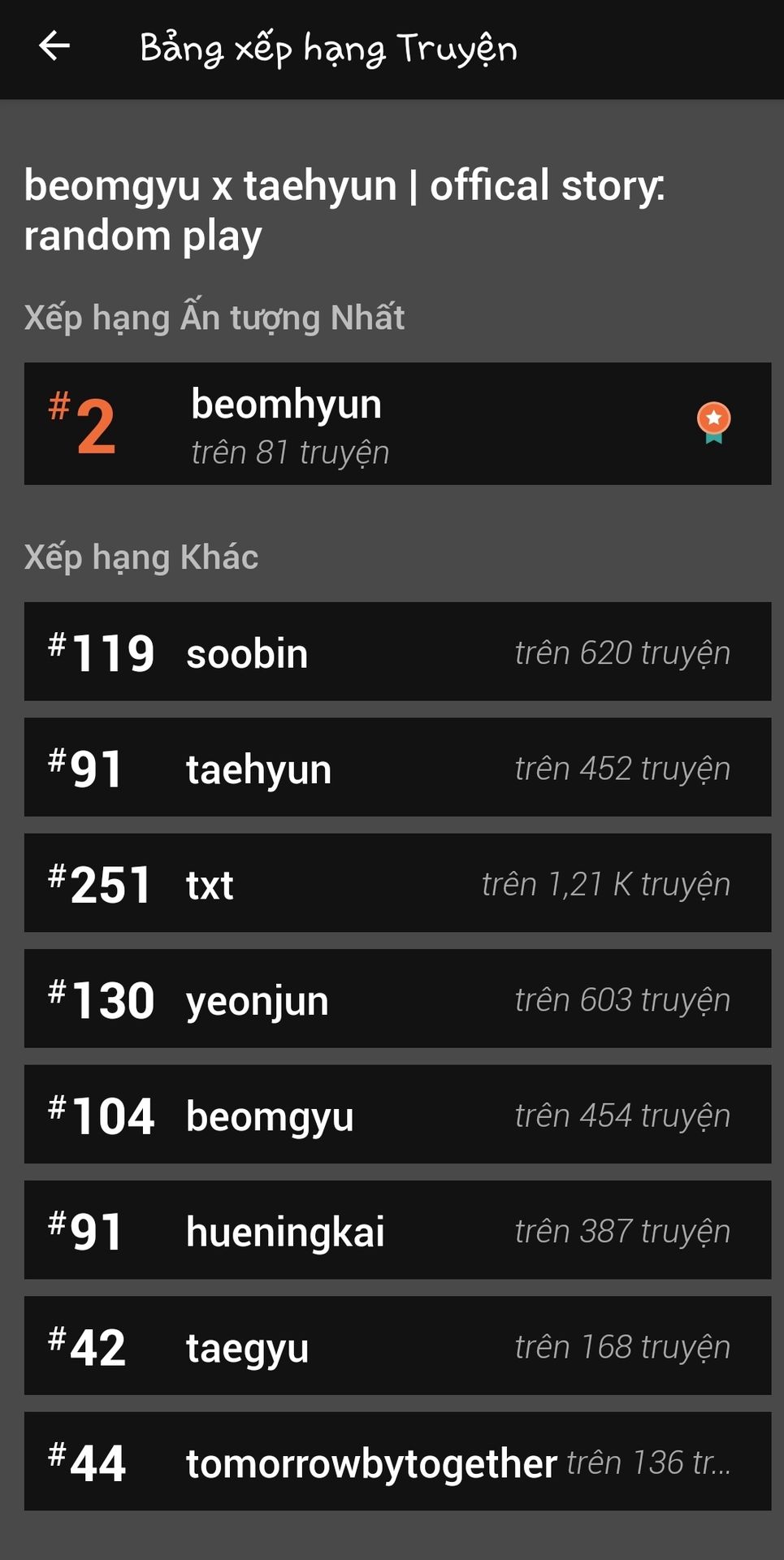Select the tomorrowbytogether tag ranking
Screen dimensions: 784x1560
point(397,1462)
